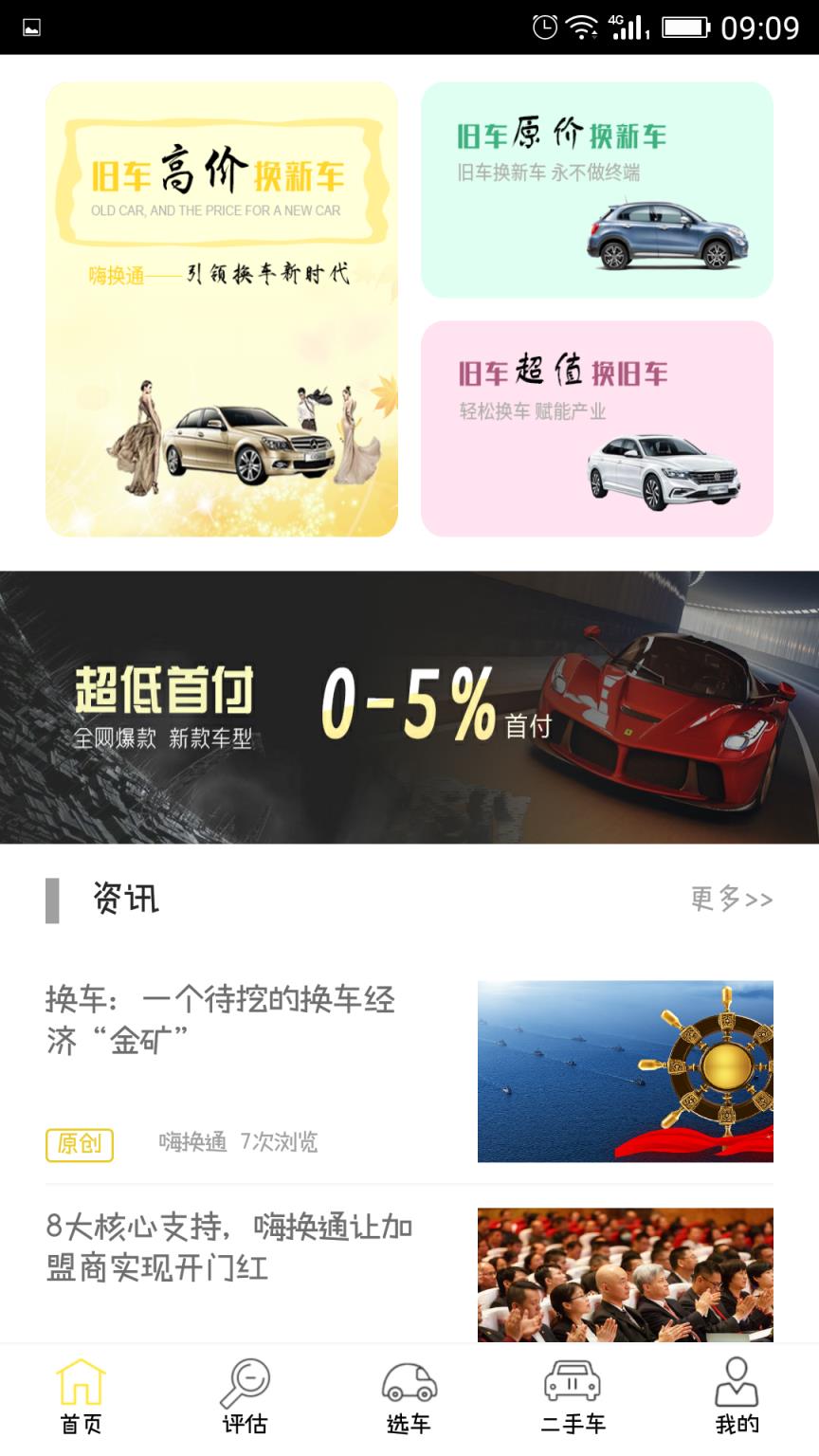Open the article 8大核心支持，嗨换通让加盟商实现开门红

pyautogui.click(x=229, y=1252)
